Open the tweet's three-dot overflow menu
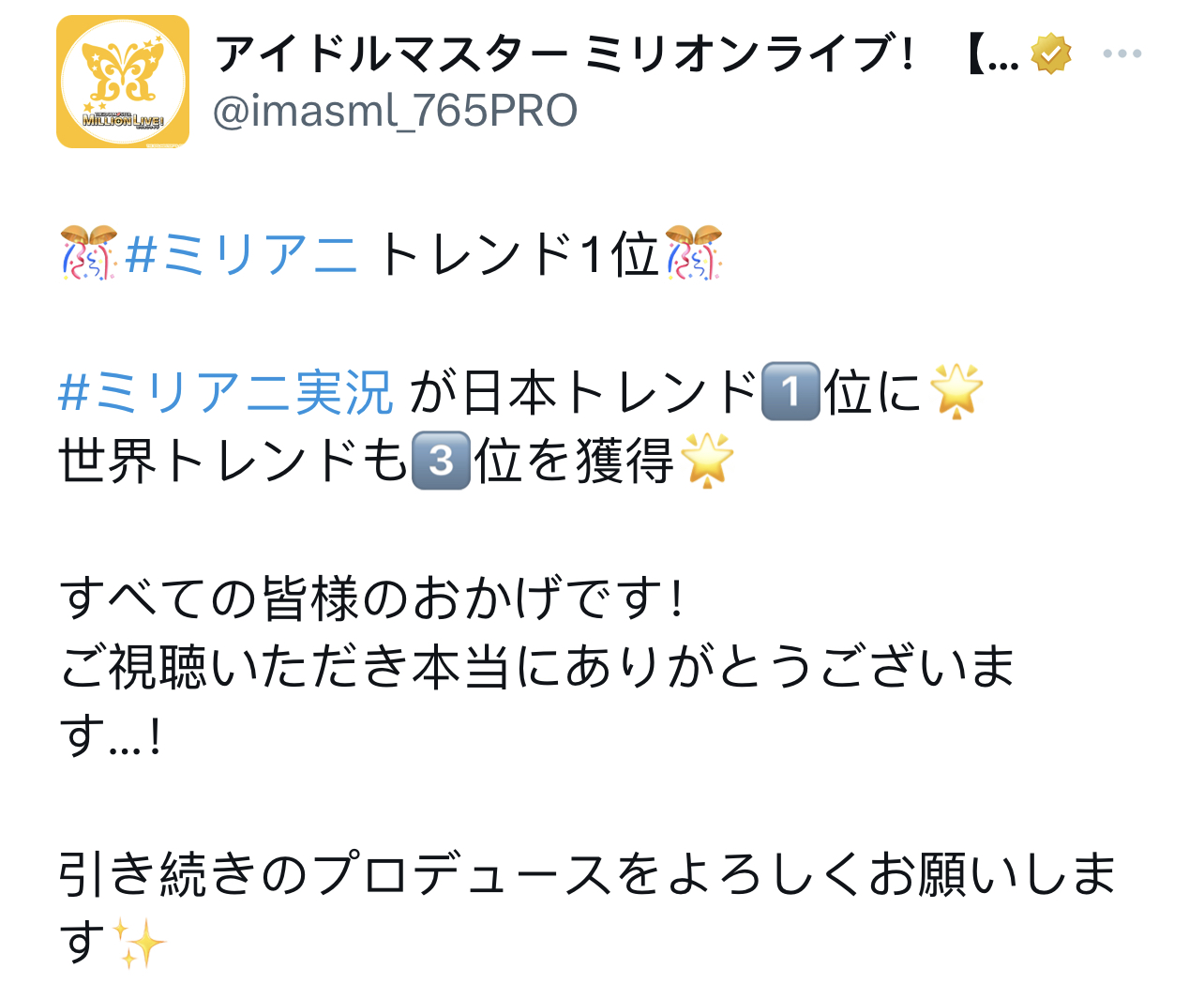Viewport: 1204px width, 999px height. pos(1121,53)
